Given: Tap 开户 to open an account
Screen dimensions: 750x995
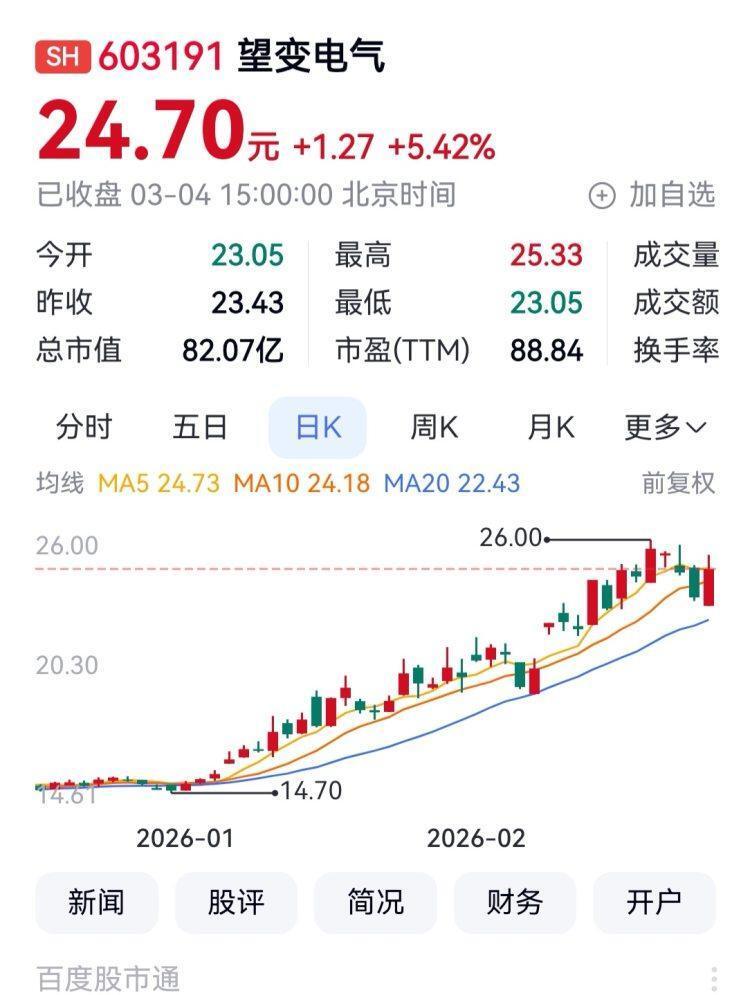Looking at the screenshot, I should (x=655, y=902).
